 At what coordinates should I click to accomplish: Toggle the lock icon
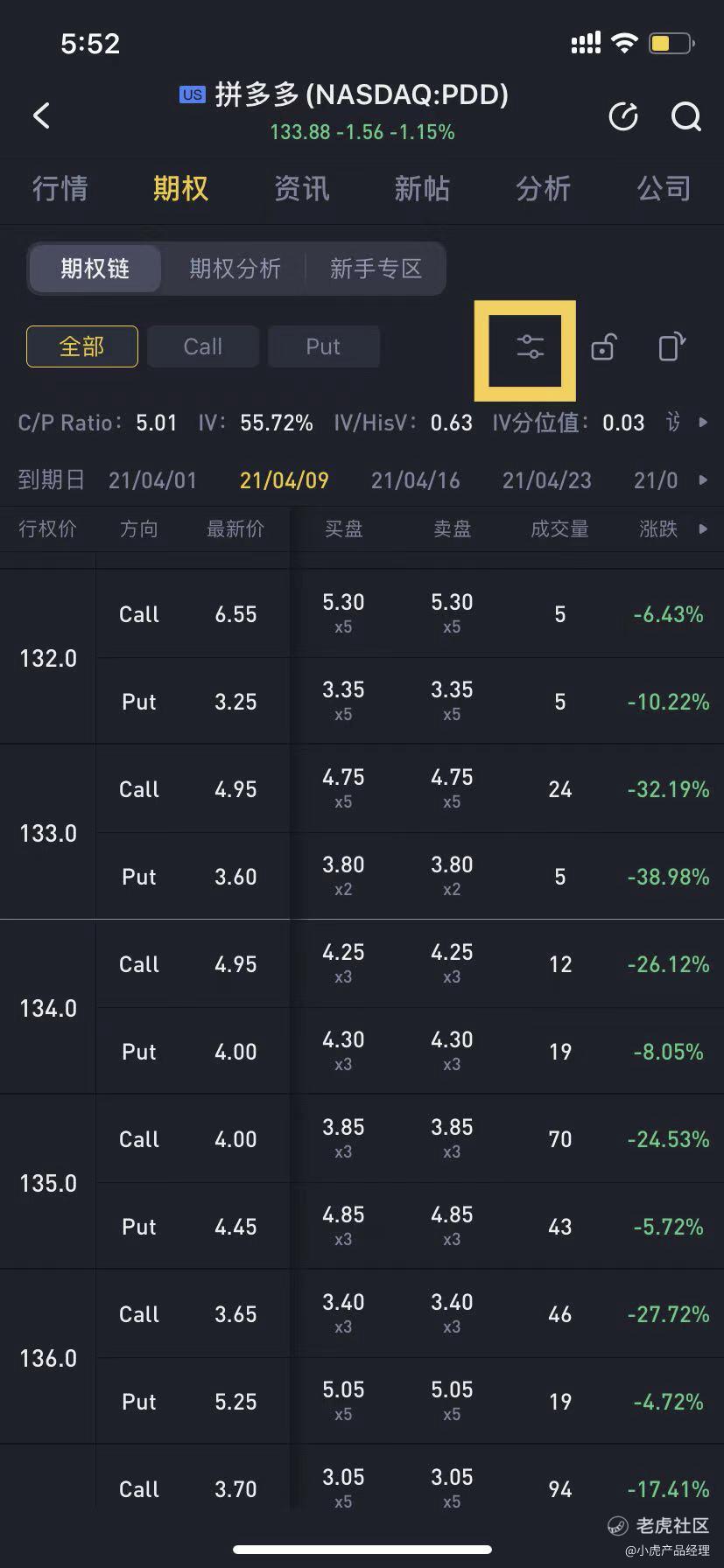[x=603, y=346]
